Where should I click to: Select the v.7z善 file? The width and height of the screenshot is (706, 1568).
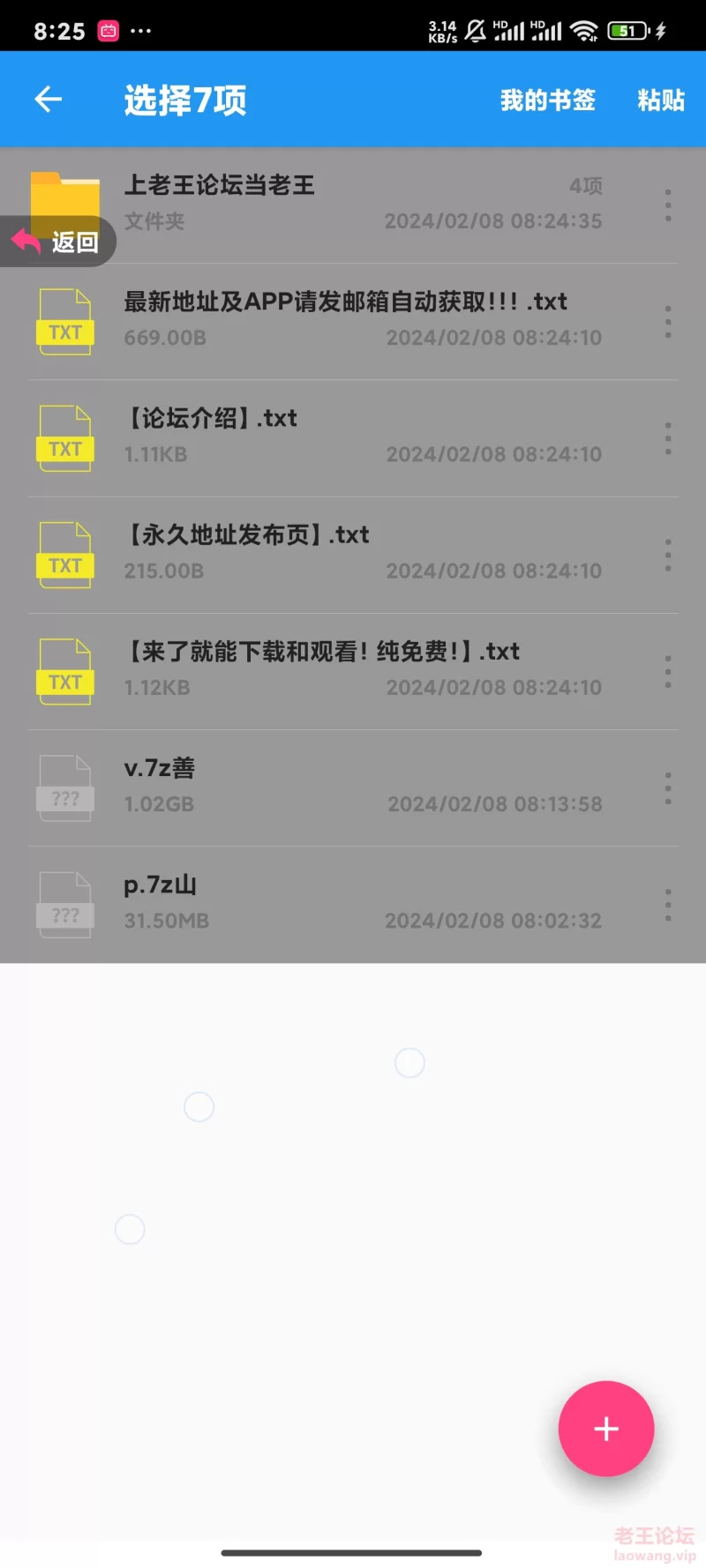(x=353, y=788)
